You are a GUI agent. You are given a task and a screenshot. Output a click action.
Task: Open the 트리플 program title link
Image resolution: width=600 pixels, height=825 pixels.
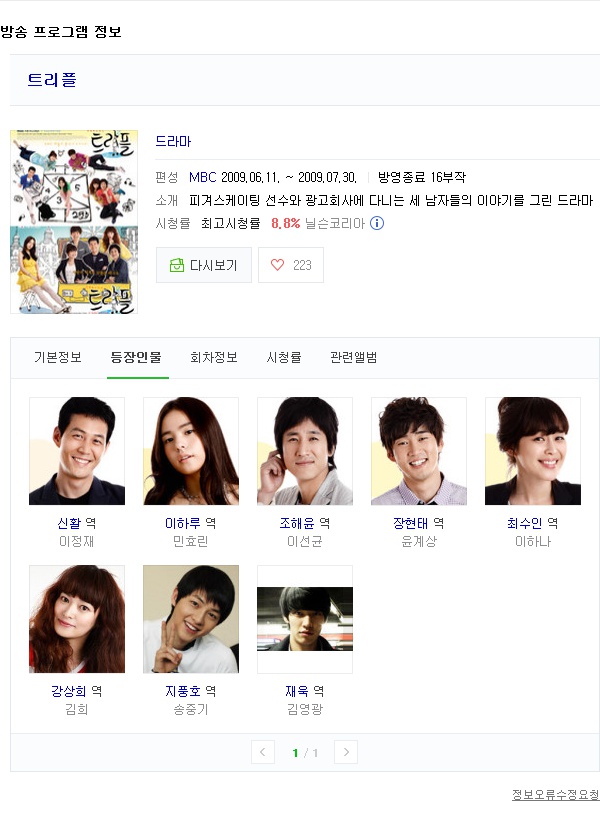click(x=52, y=80)
